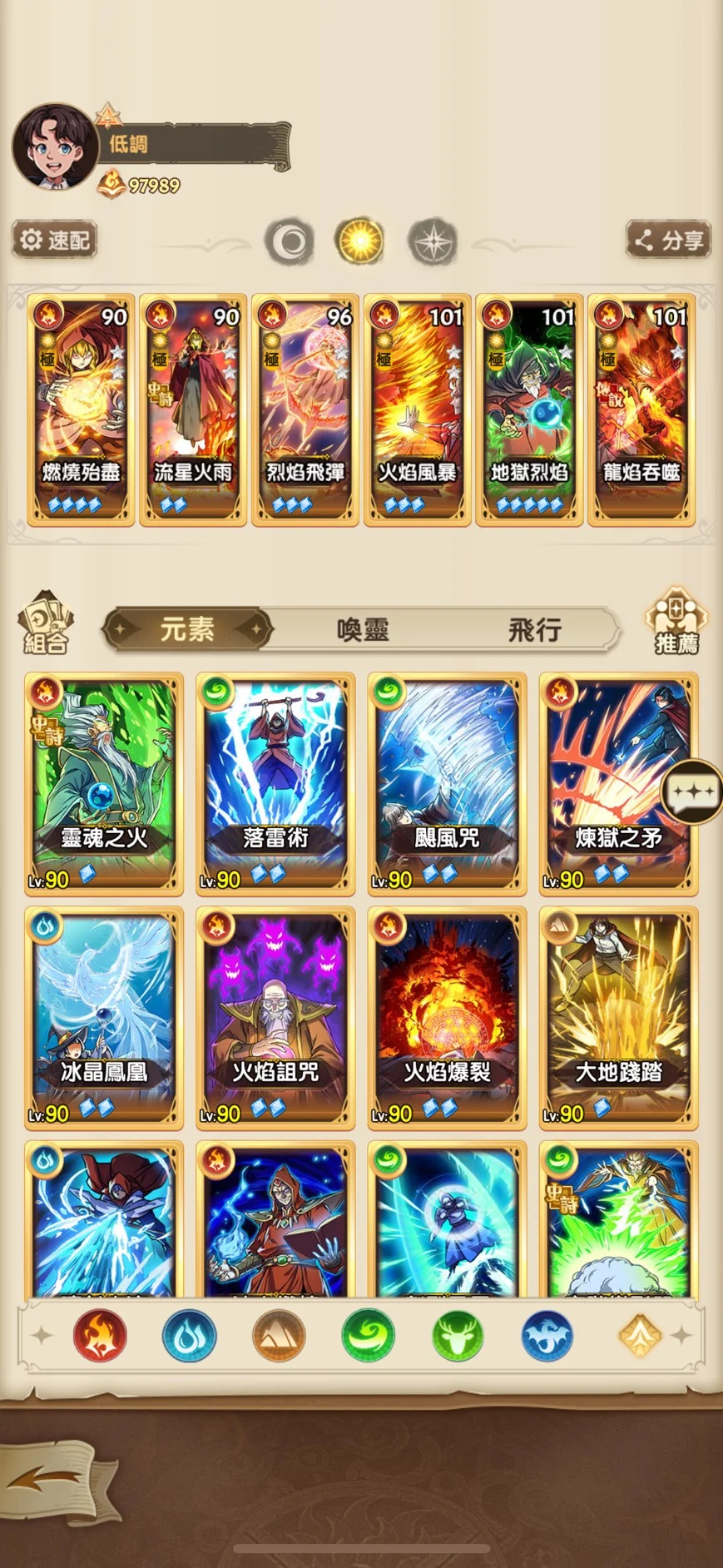
Task: Open the floating chat bubble
Action: 692,791
